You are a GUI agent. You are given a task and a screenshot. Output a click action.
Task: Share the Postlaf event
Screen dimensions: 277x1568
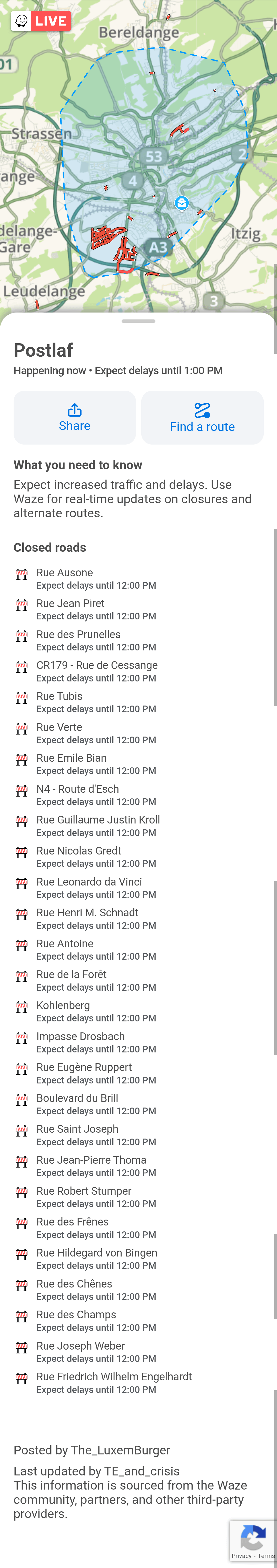coord(74,418)
